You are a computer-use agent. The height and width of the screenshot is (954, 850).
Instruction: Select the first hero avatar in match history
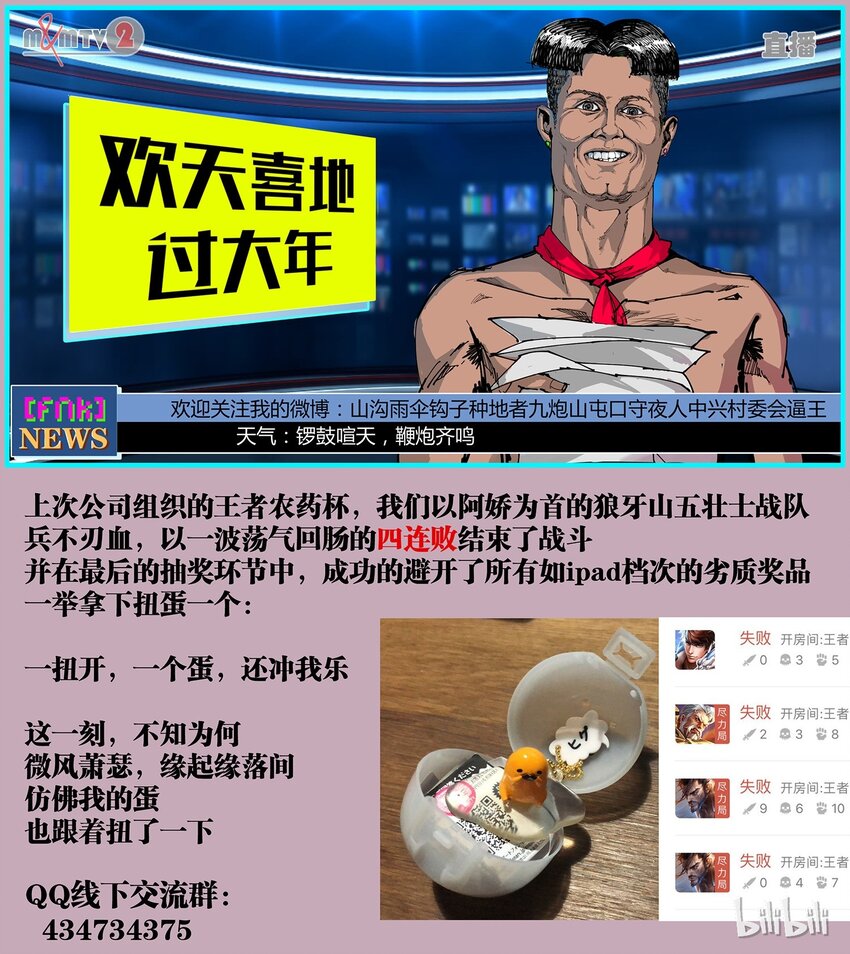[x=694, y=648]
